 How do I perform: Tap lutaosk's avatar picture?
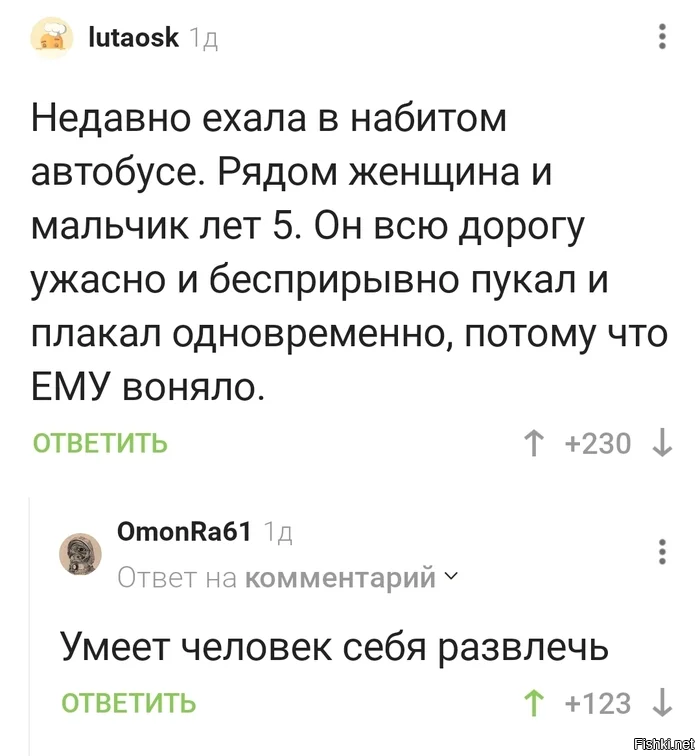pos(50,38)
